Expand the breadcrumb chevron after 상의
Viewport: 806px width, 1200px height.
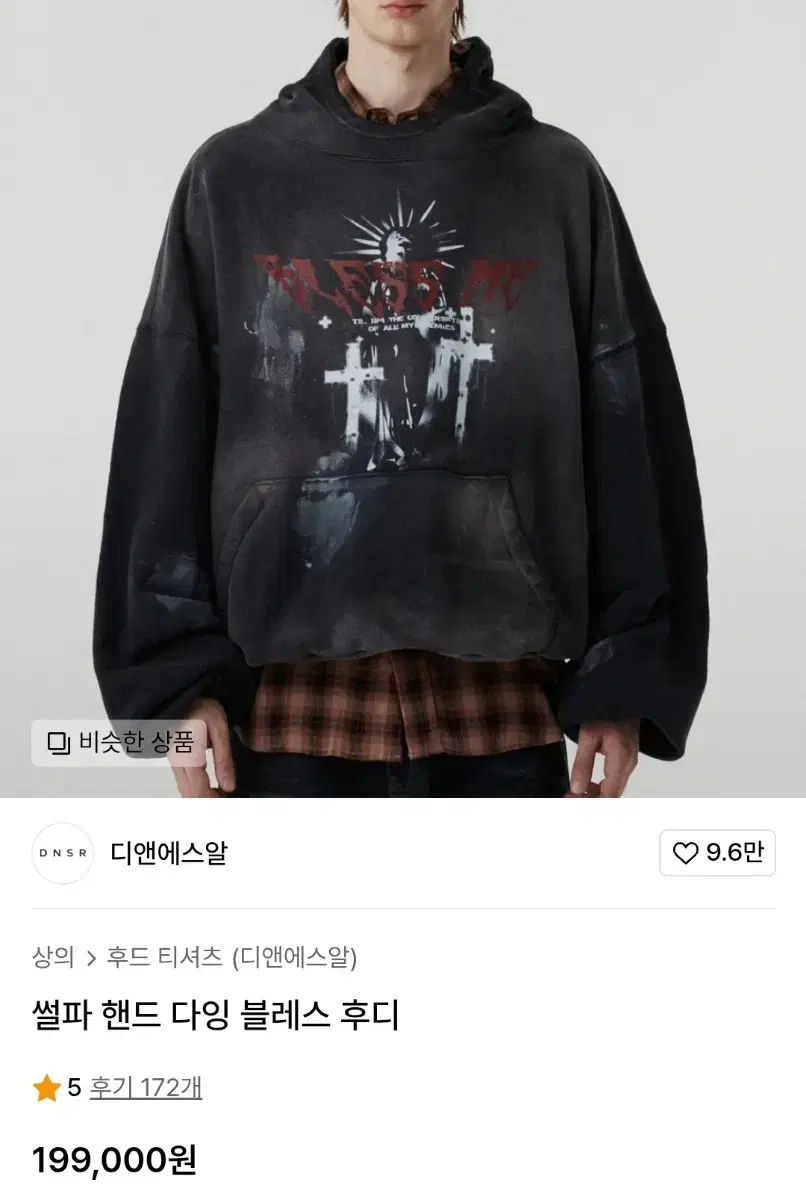[x=93, y=955]
